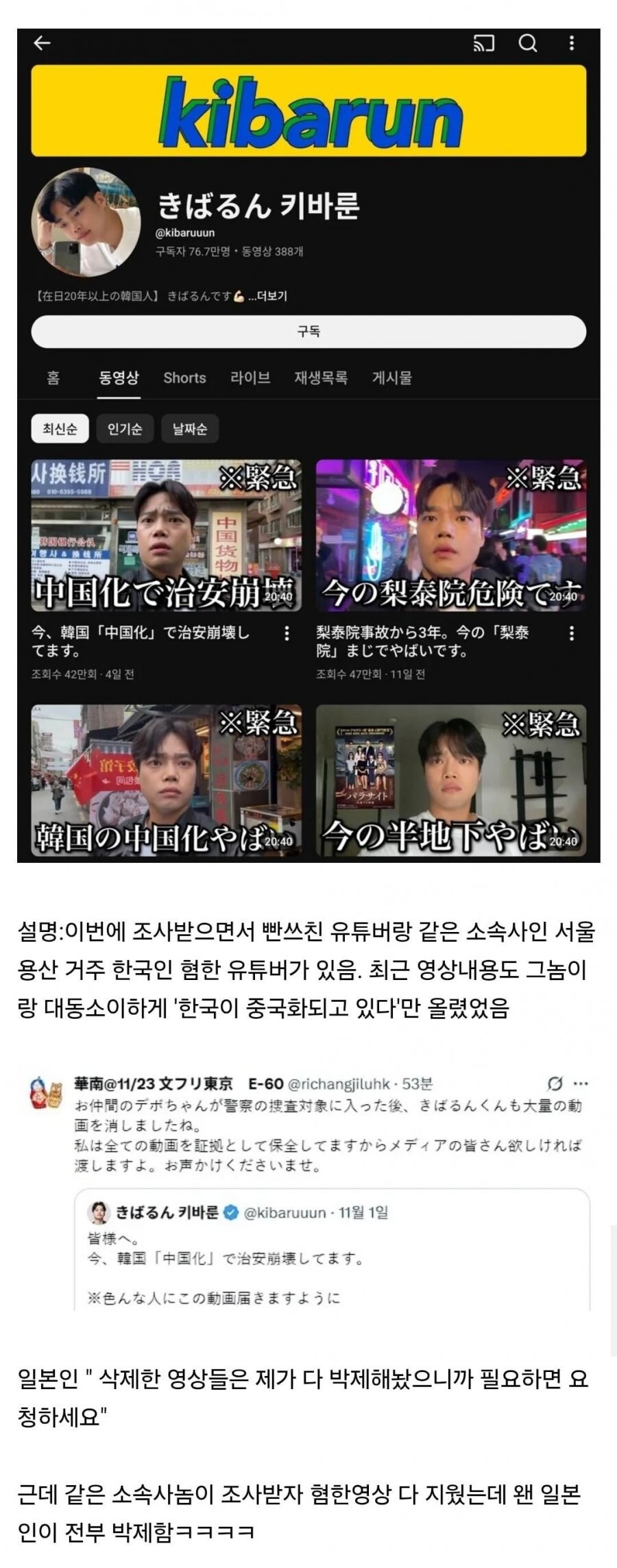Tap the back arrow at top left
This screenshot has height=1568, width=617.
coord(41,42)
